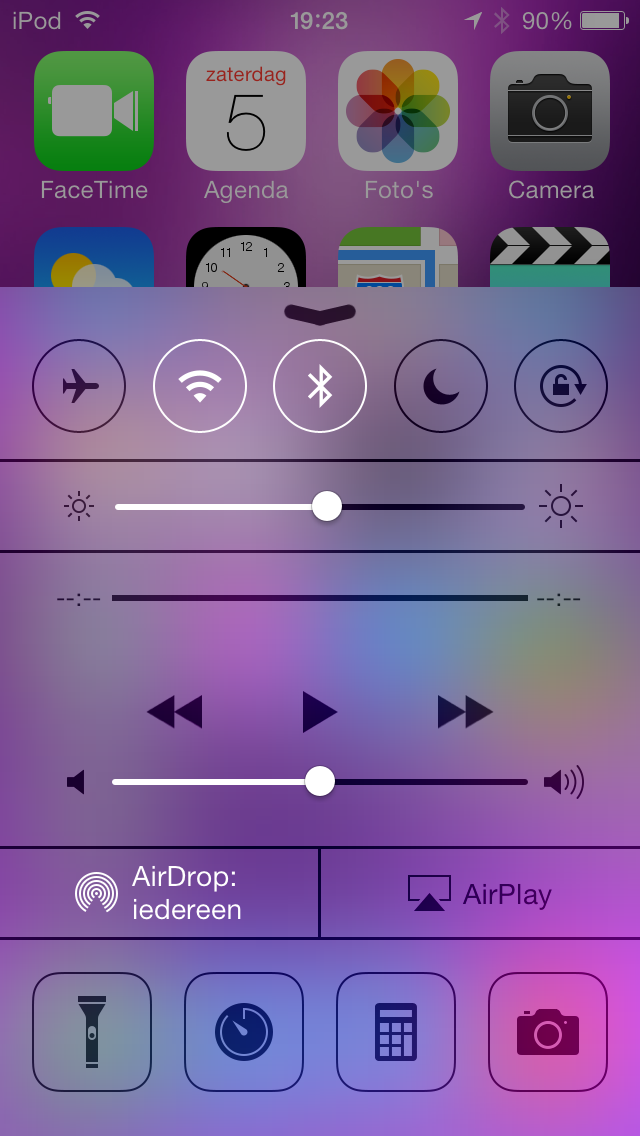Open the FaceTime app
Viewport: 640px width, 1136px height.
(x=94, y=112)
